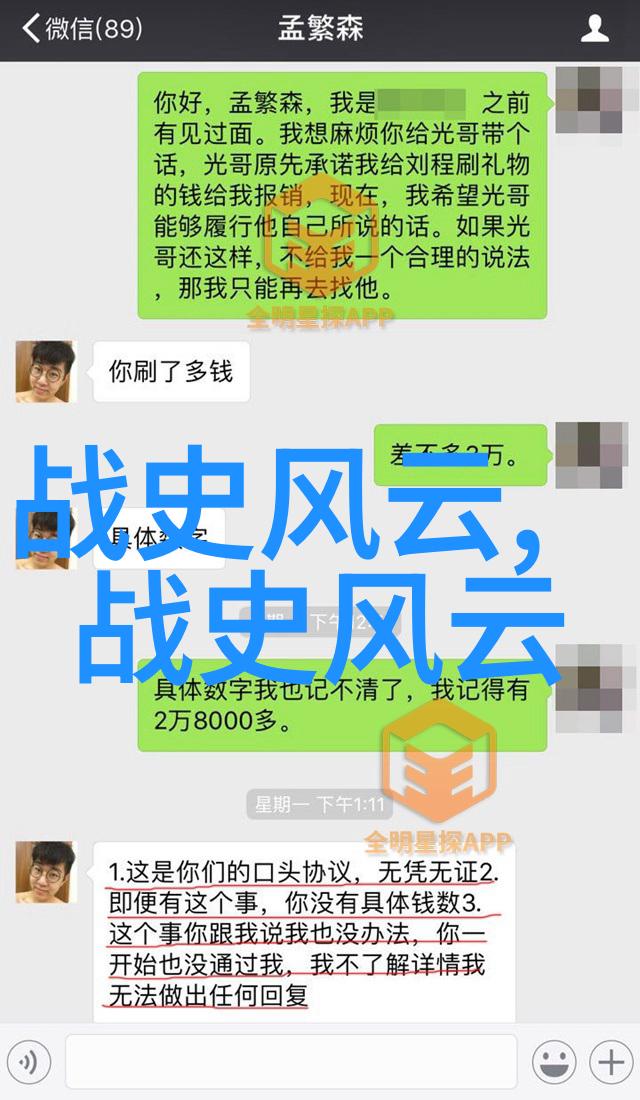Tap the message text field

(290, 1061)
